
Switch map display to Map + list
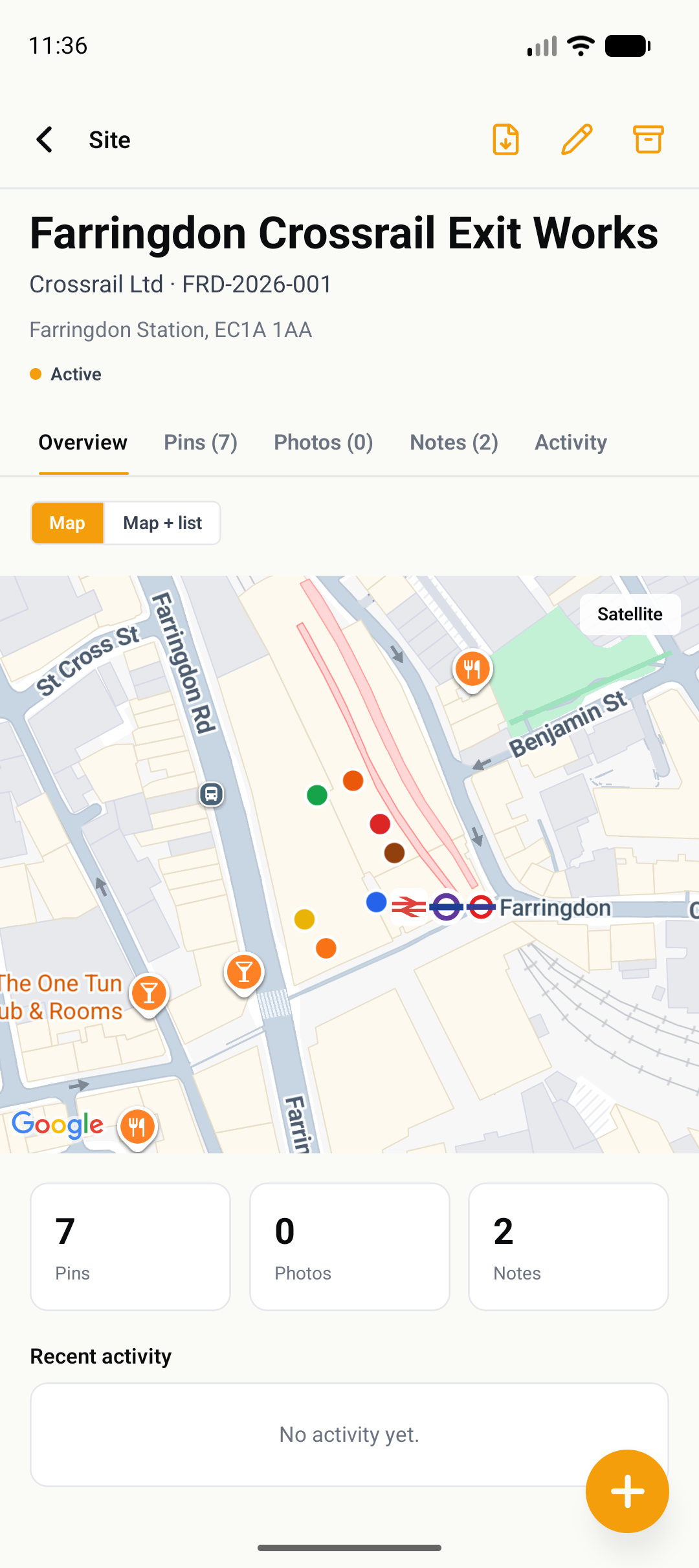coord(162,523)
